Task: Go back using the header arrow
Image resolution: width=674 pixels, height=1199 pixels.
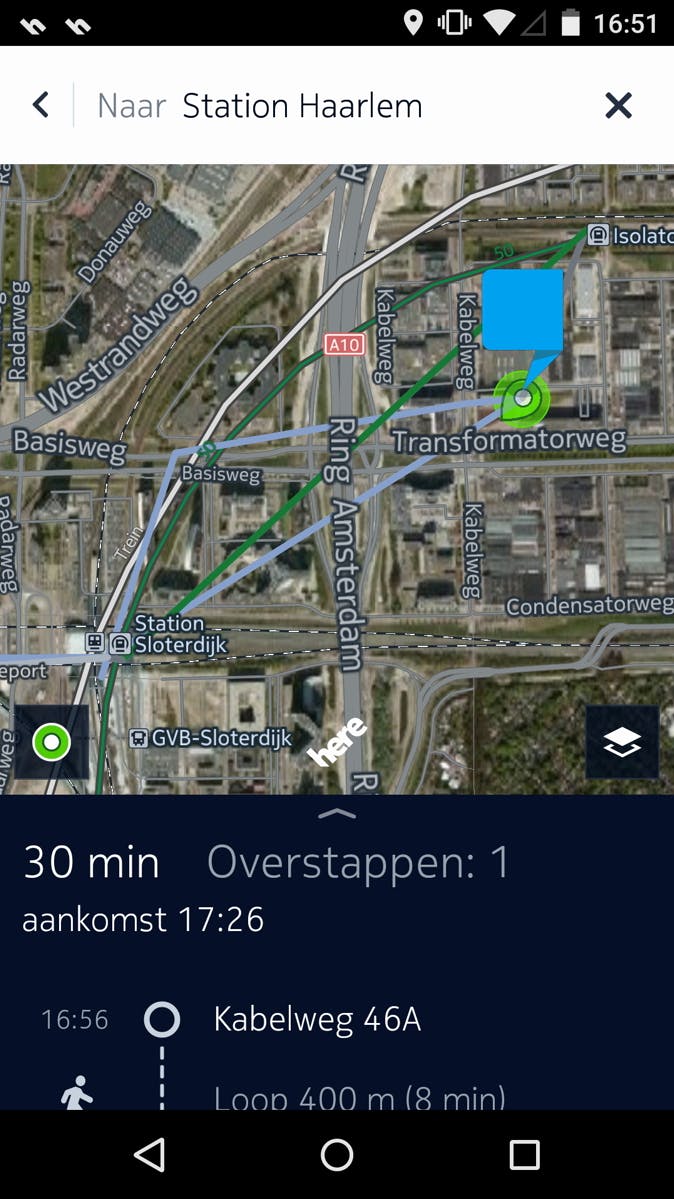Action: point(40,105)
